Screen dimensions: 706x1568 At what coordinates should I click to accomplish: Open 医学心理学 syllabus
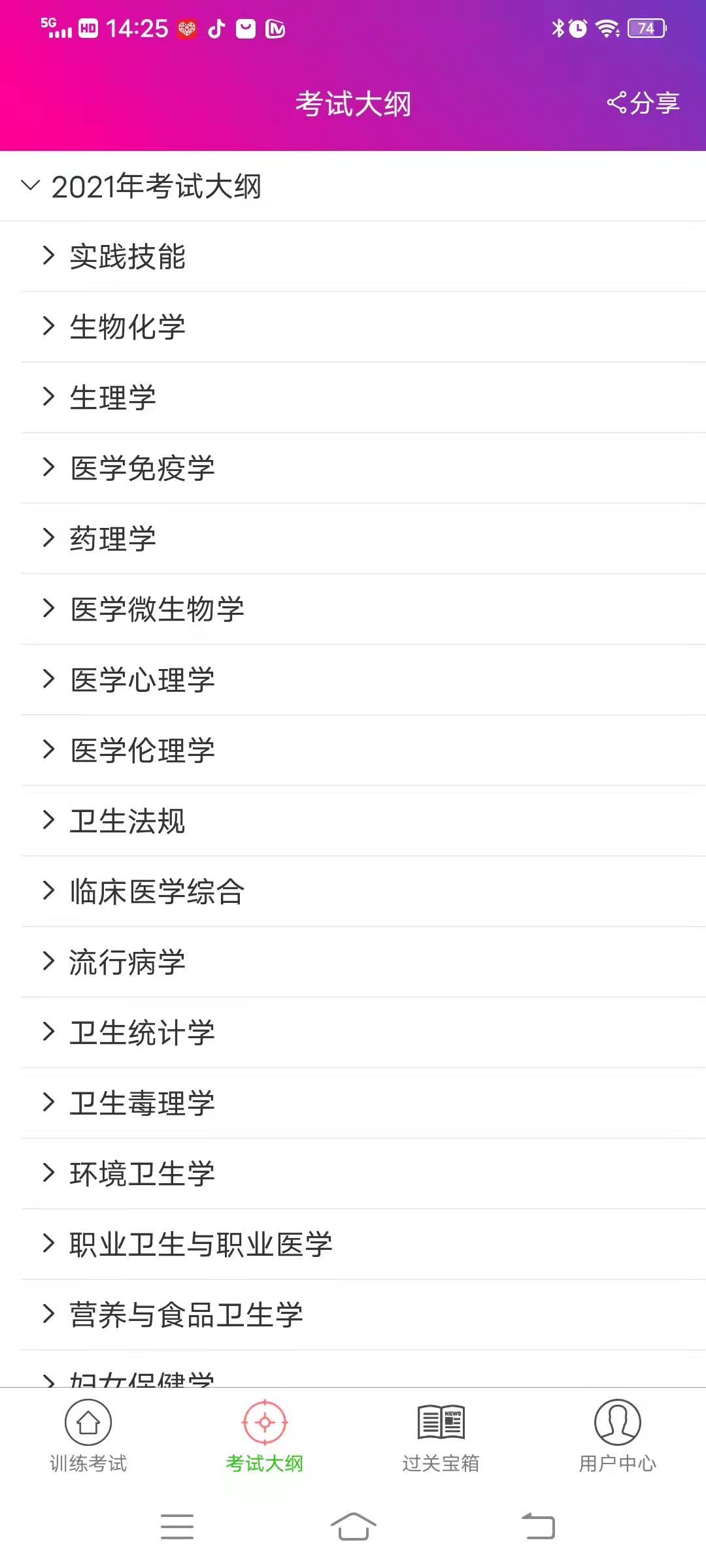click(x=143, y=680)
